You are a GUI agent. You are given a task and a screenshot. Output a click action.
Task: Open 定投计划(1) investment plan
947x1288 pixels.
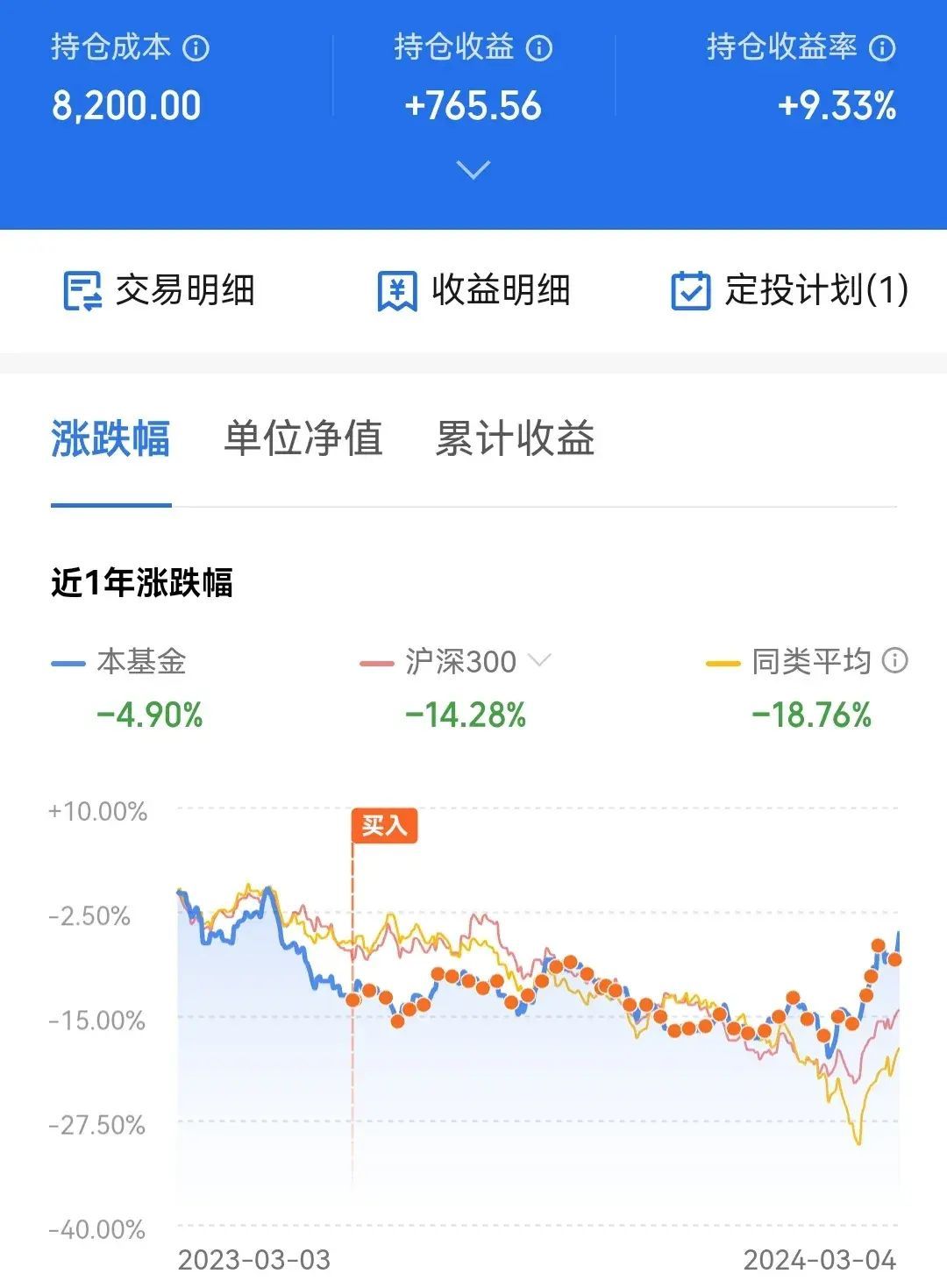pos(789,291)
